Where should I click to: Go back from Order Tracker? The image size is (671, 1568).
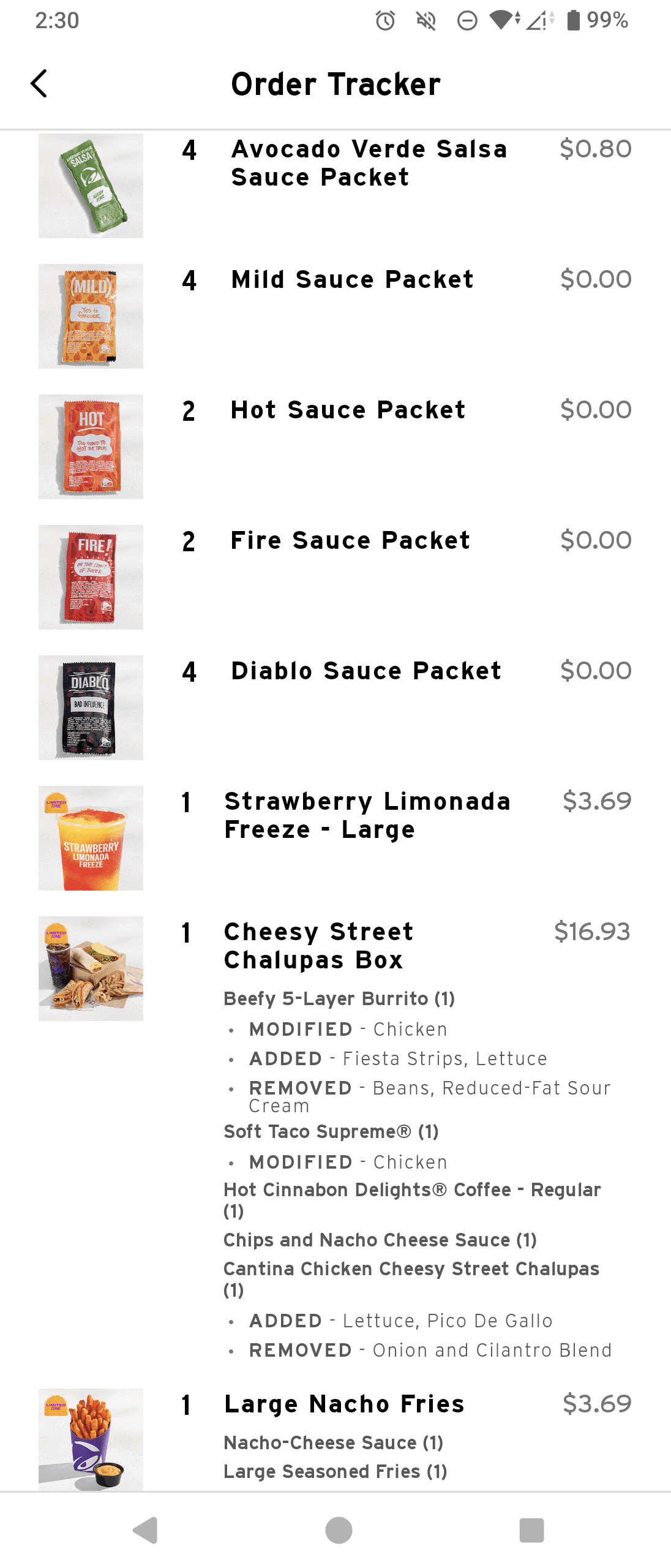click(x=39, y=84)
